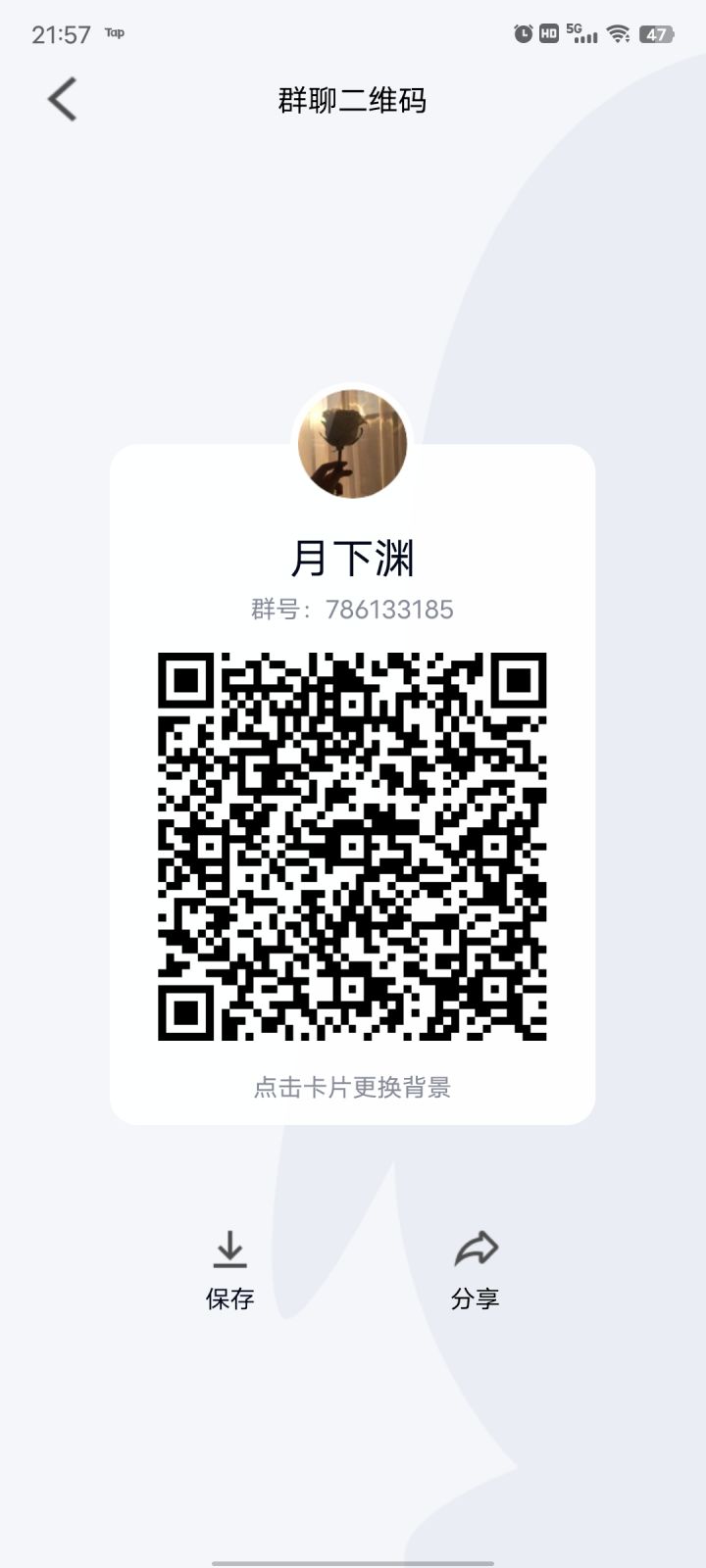Click the 保存 save label
The height and width of the screenshot is (1568, 706).
[x=230, y=1299]
